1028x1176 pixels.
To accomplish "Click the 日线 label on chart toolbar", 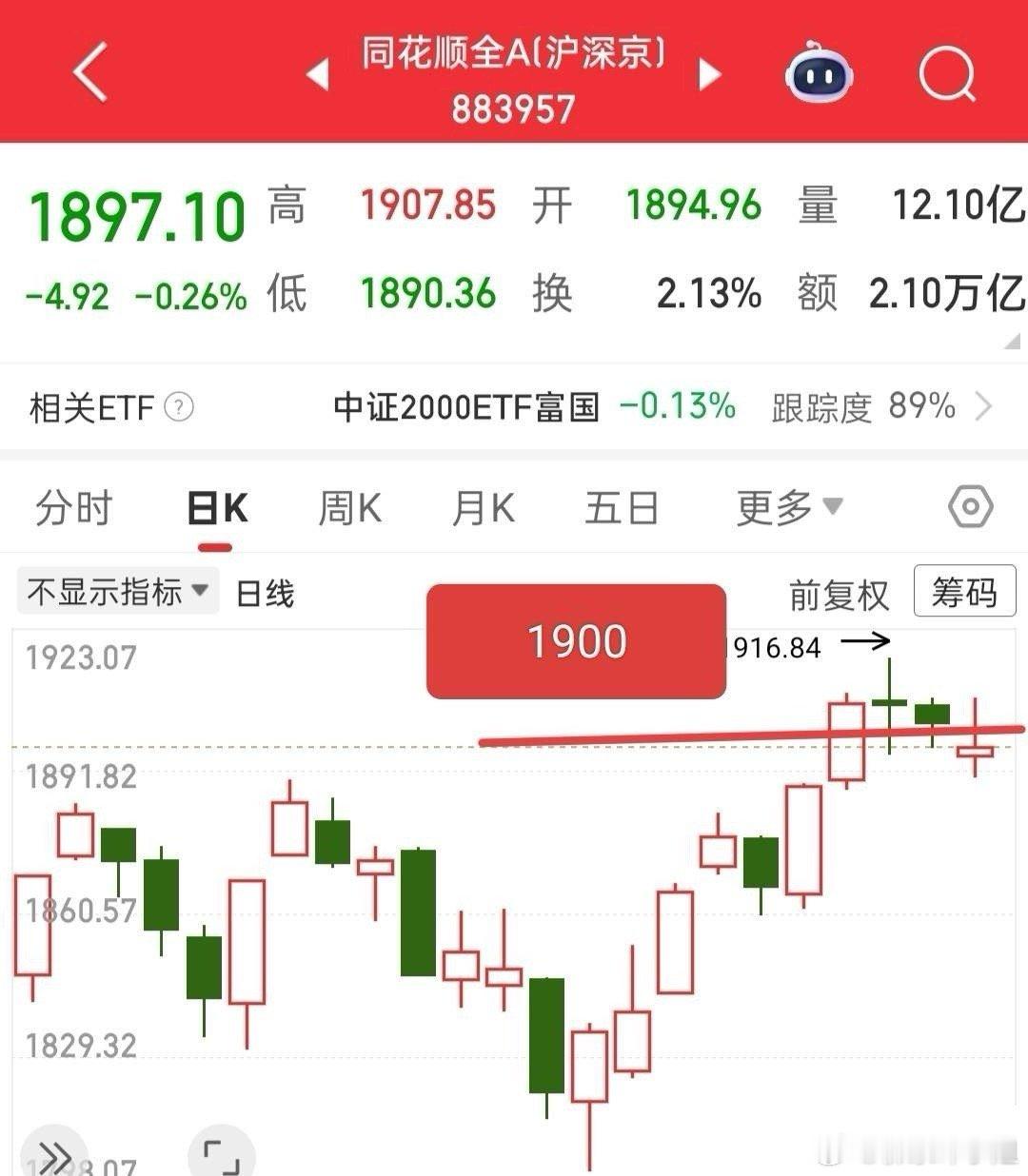I will coord(264,594).
